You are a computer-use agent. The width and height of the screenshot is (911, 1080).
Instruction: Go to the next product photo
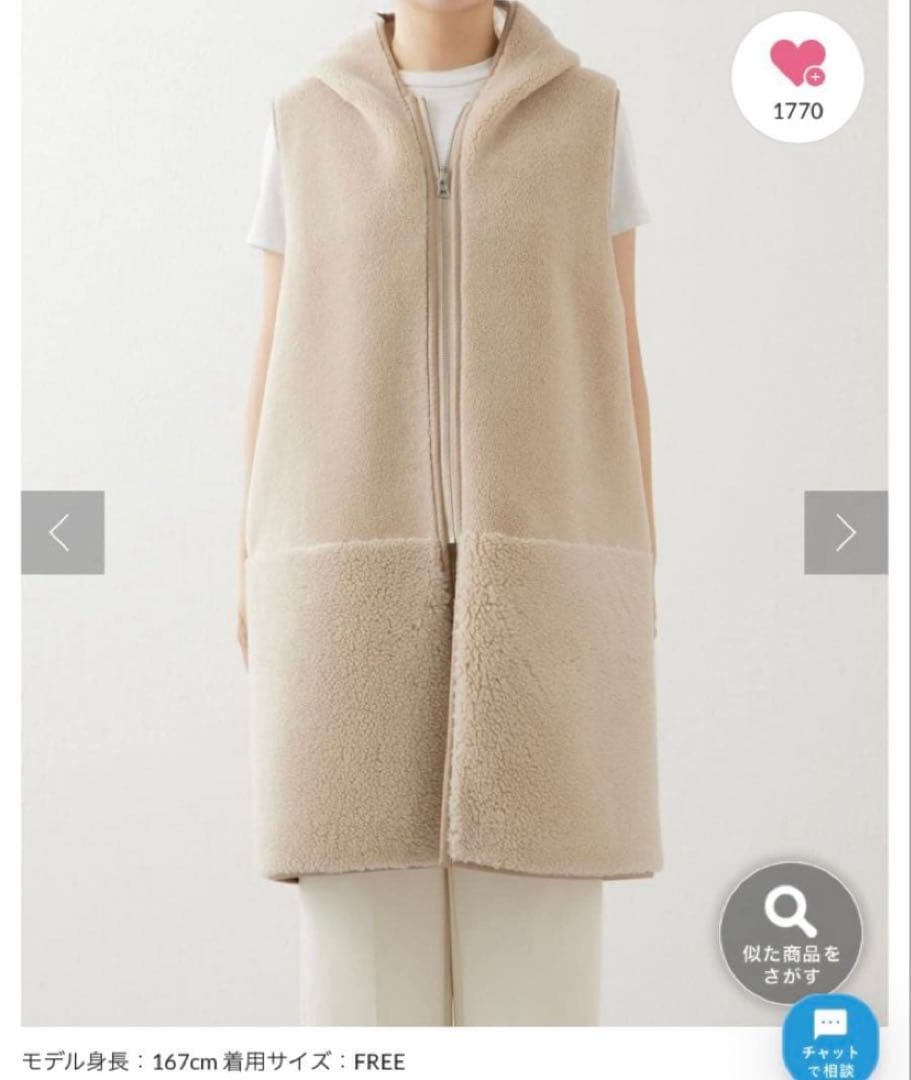(845, 532)
